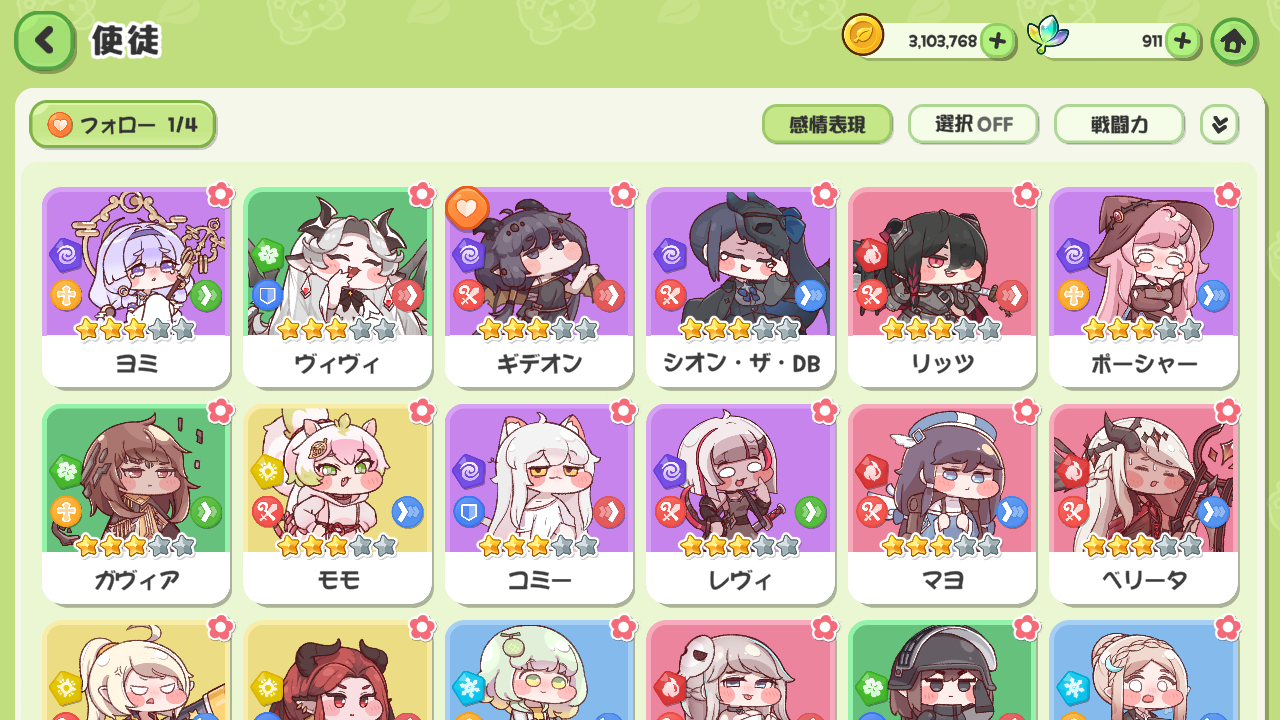Viewport: 1280px width, 720px height.
Task: Go back from the 使徒 screen
Action: 44,41
